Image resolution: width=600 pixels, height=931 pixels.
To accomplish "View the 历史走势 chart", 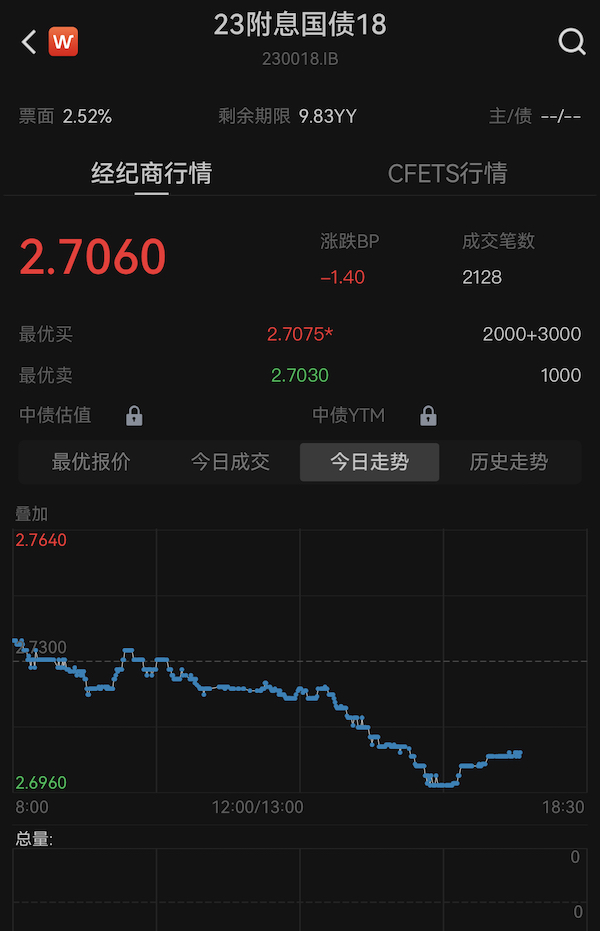I will coord(509,462).
